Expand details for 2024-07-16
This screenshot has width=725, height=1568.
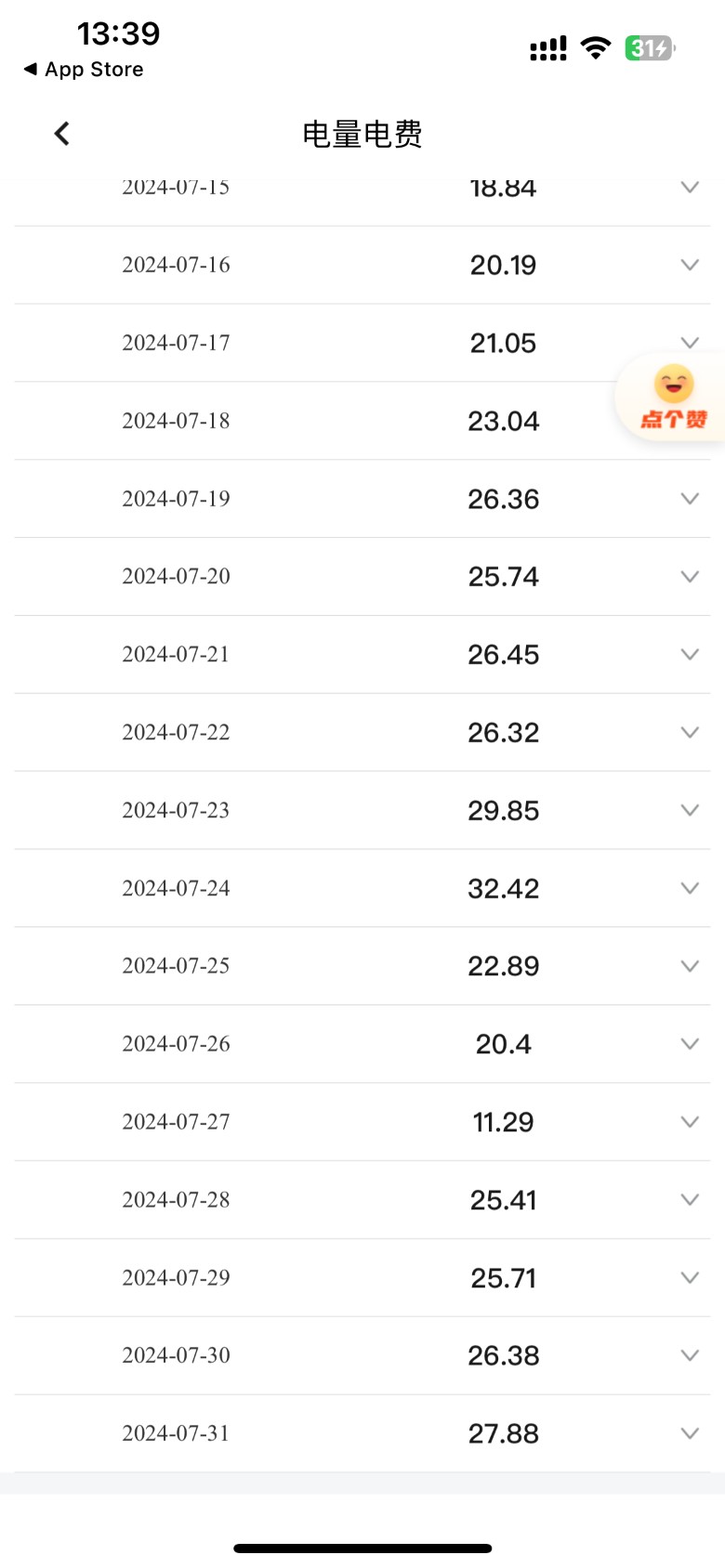pyautogui.click(x=689, y=265)
